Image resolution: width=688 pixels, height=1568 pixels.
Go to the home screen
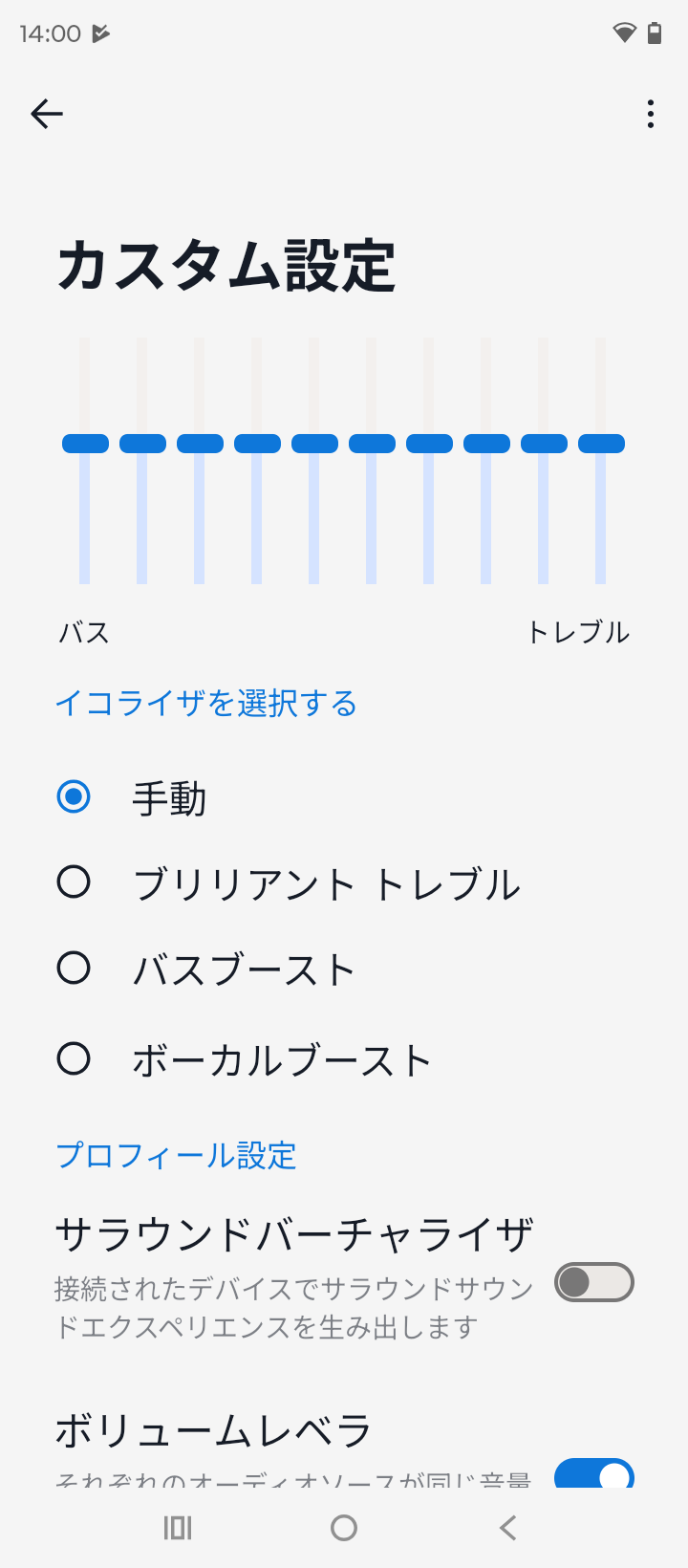344,1528
